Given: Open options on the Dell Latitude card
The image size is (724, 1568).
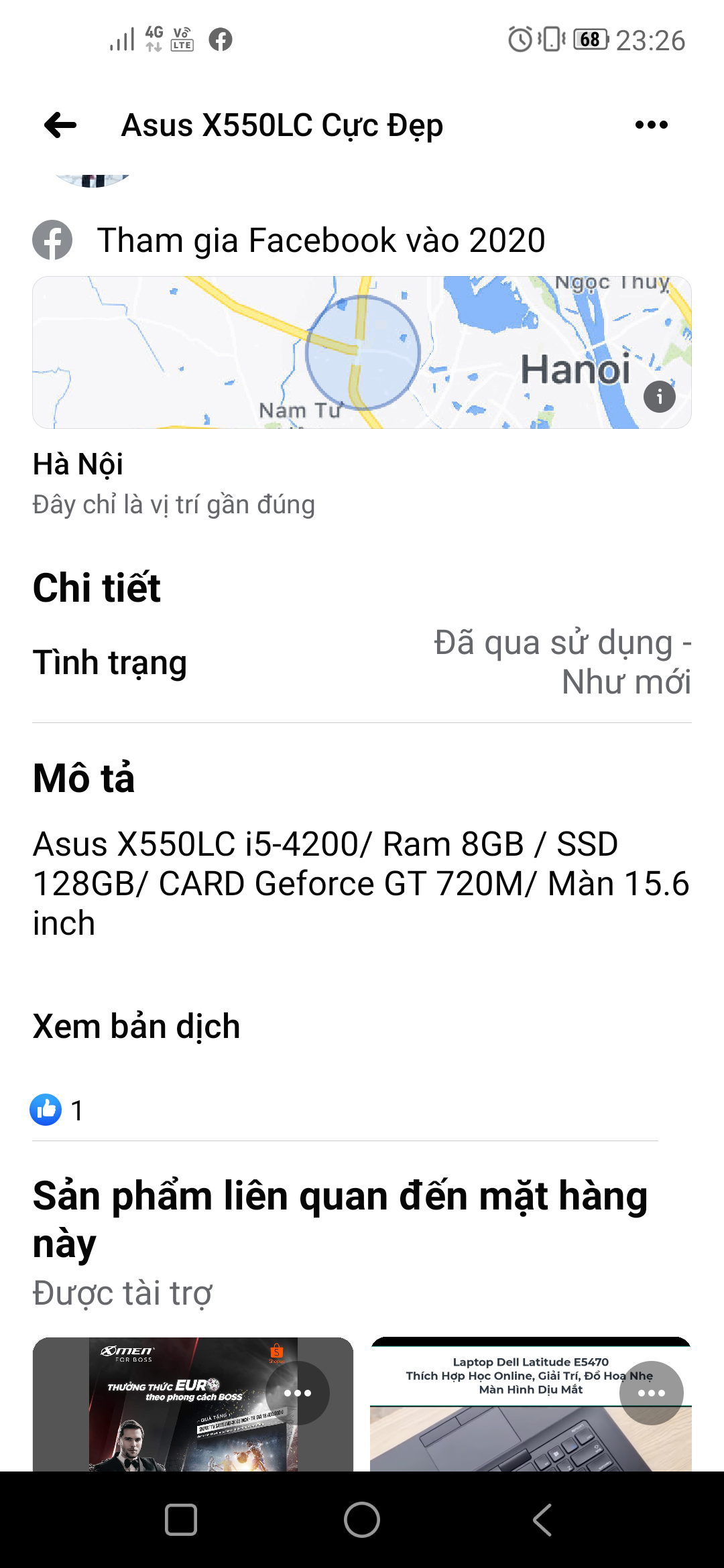Looking at the screenshot, I should click(651, 1393).
